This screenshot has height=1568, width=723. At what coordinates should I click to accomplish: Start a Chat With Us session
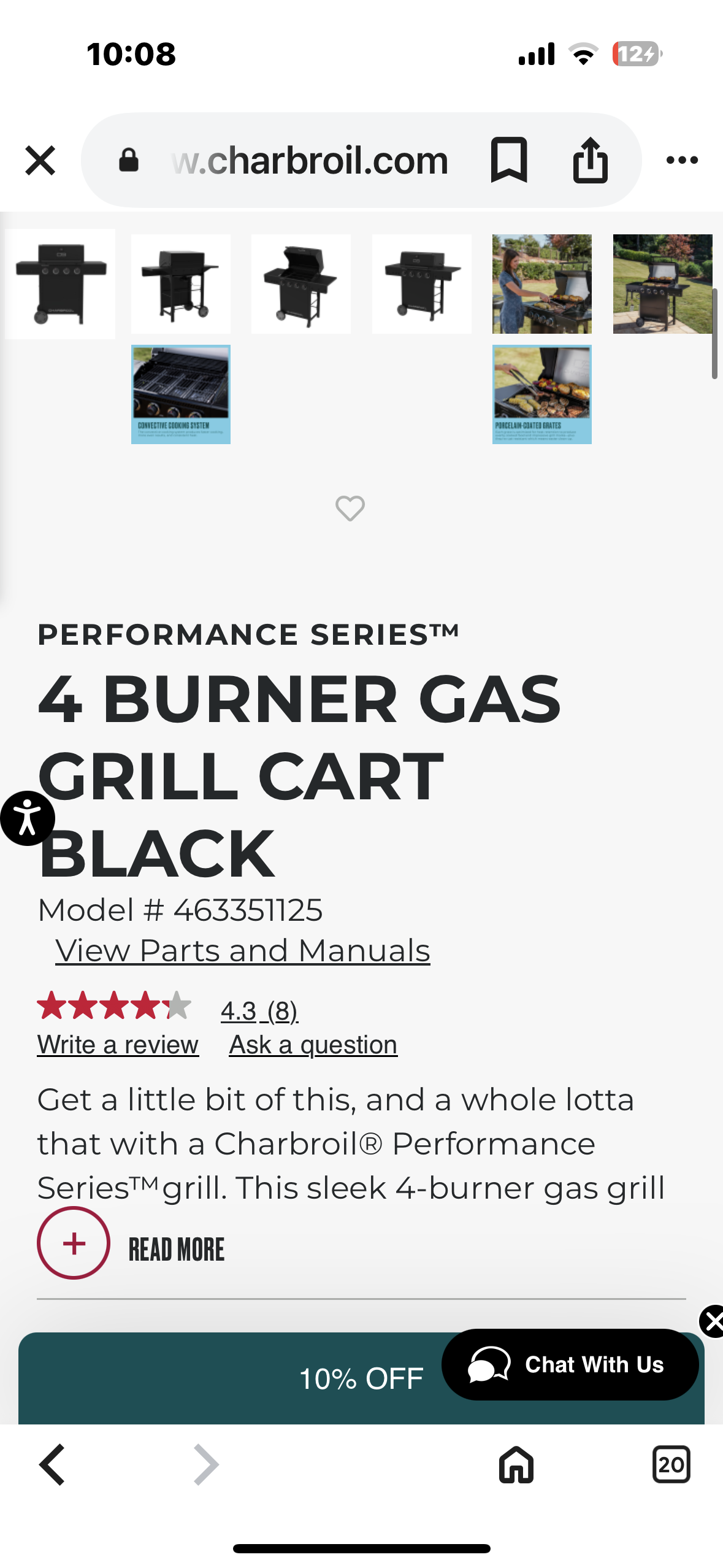pyautogui.click(x=569, y=1364)
